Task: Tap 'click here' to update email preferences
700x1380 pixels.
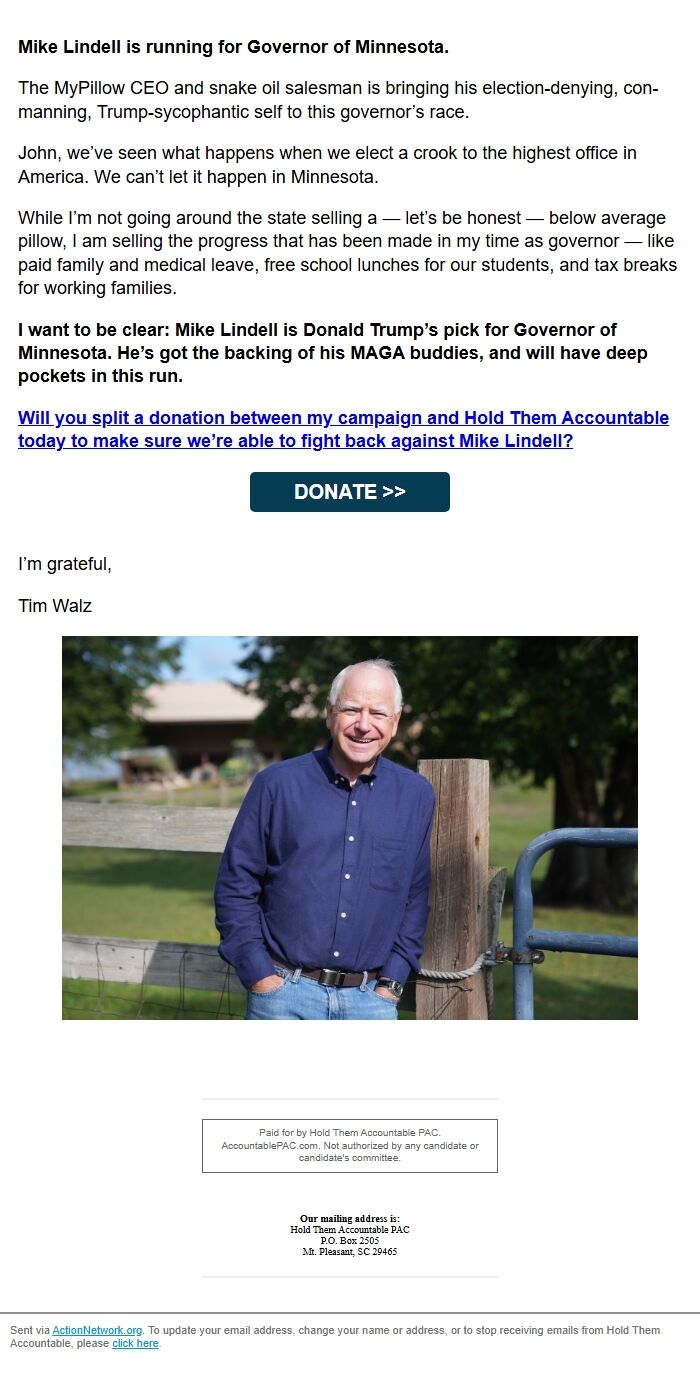Action: [135, 1343]
